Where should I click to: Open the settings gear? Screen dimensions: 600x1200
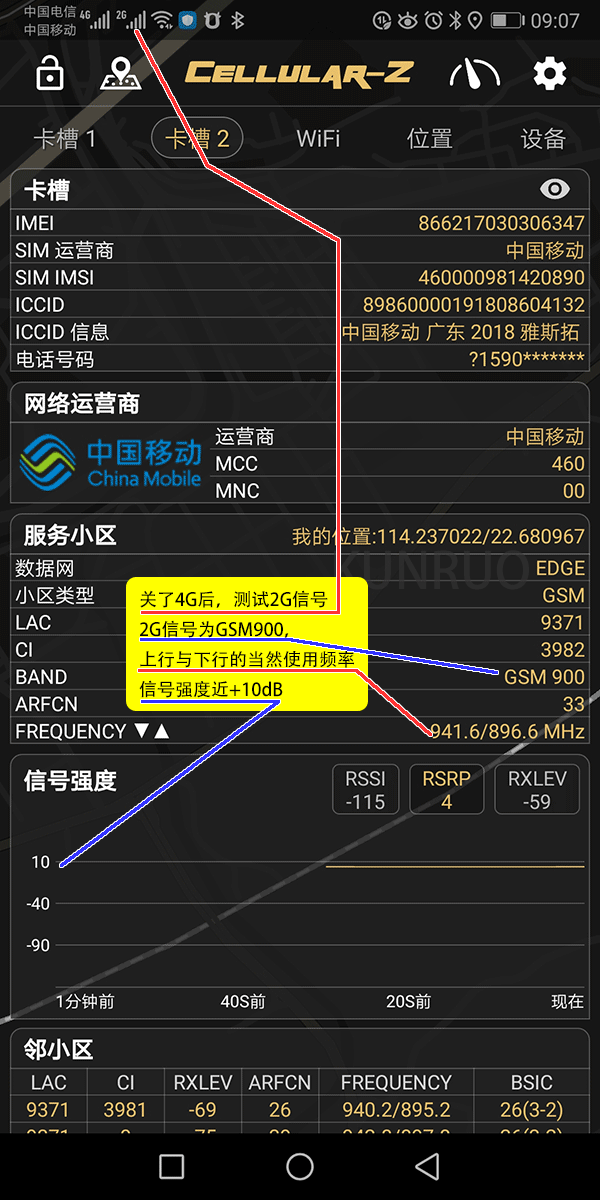550,74
